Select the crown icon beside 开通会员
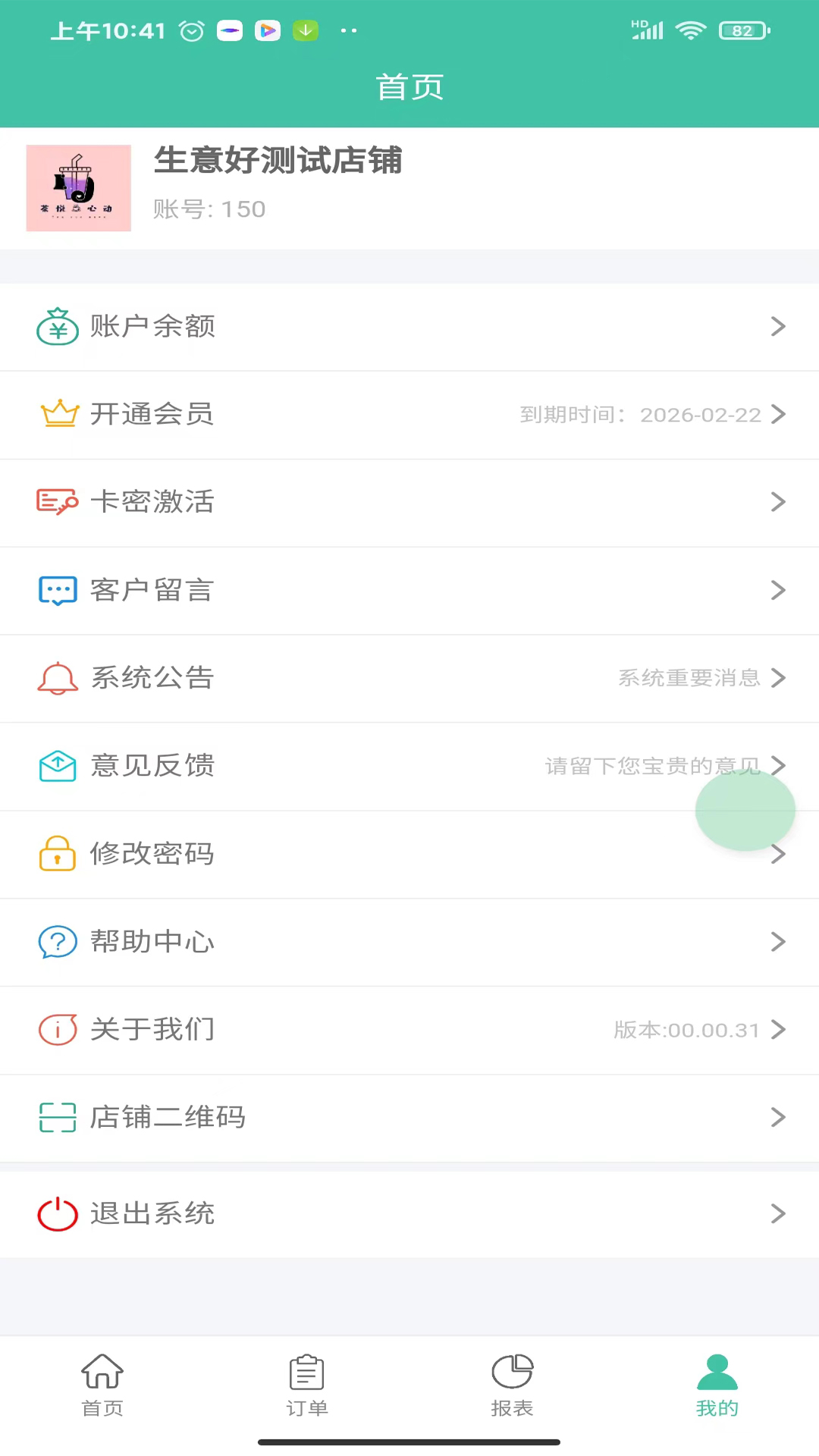This screenshot has height=1456, width=819. pyautogui.click(x=58, y=414)
